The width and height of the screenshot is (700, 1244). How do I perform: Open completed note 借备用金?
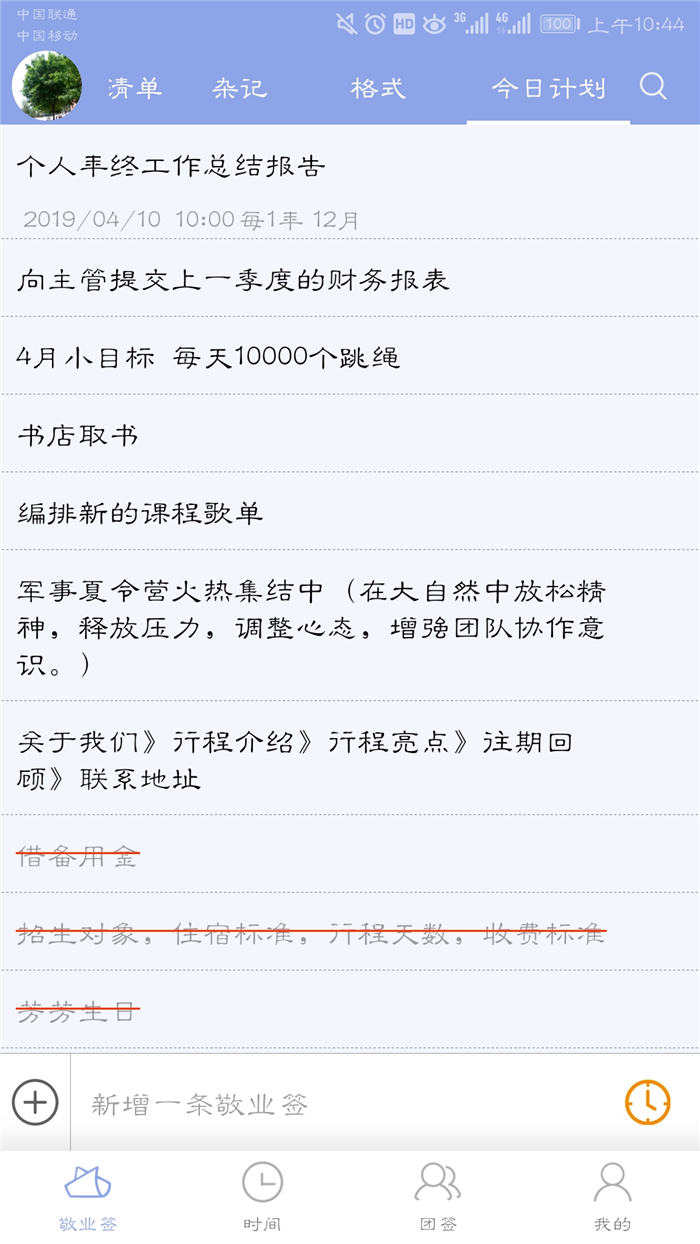pyautogui.click(x=350, y=855)
